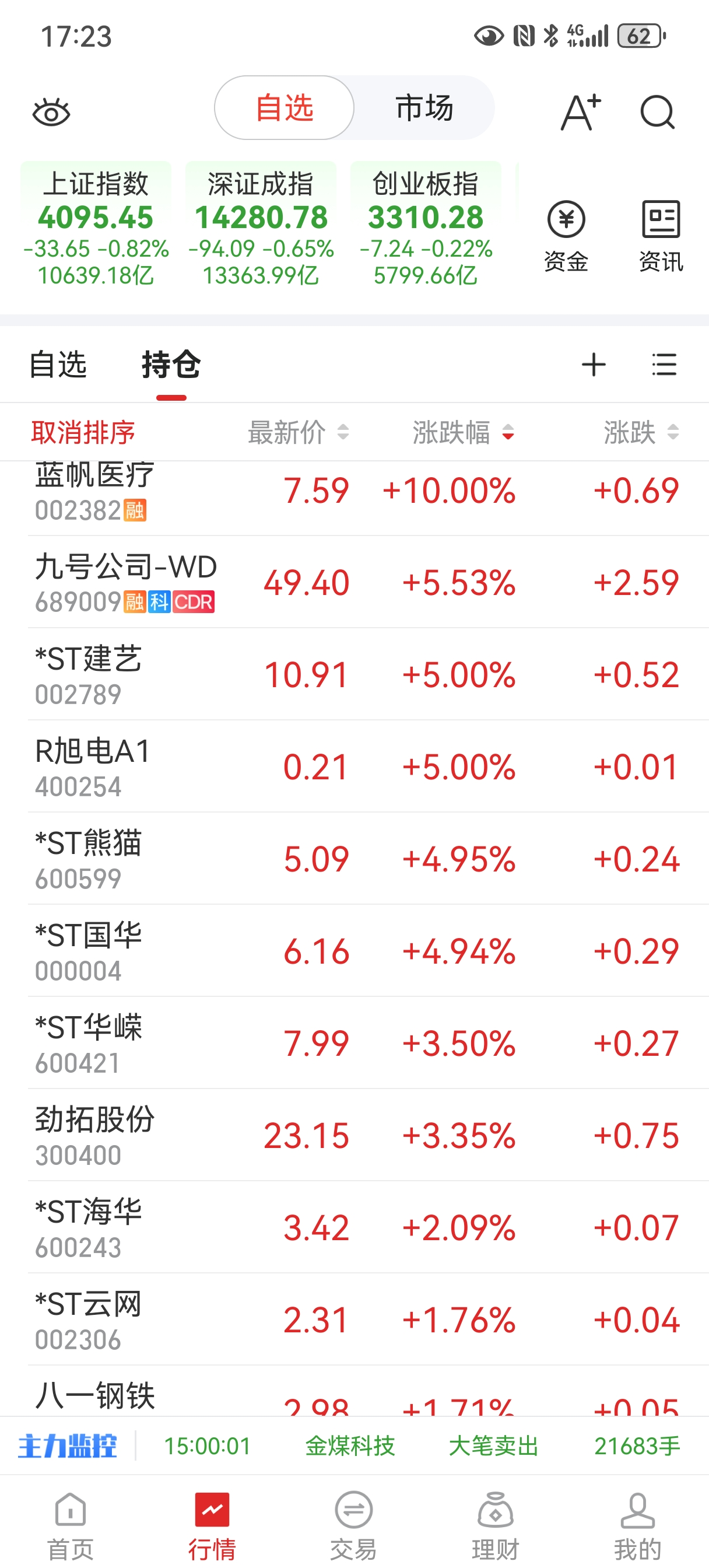This screenshot has width=709, height=1568.
Task: Adjust font size with A+ icon
Action: click(581, 112)
